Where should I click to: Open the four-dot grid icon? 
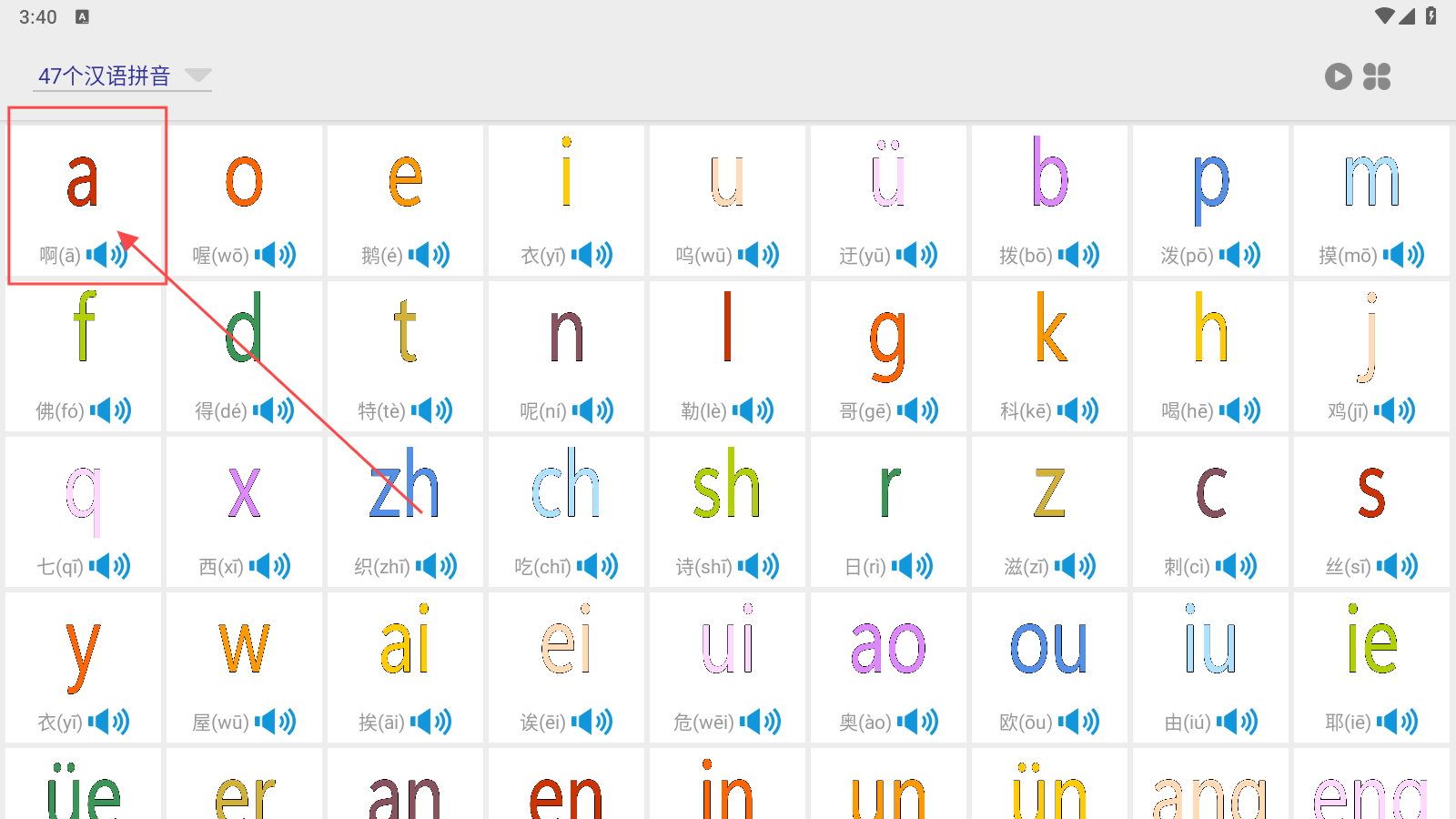click(1377, 76)
